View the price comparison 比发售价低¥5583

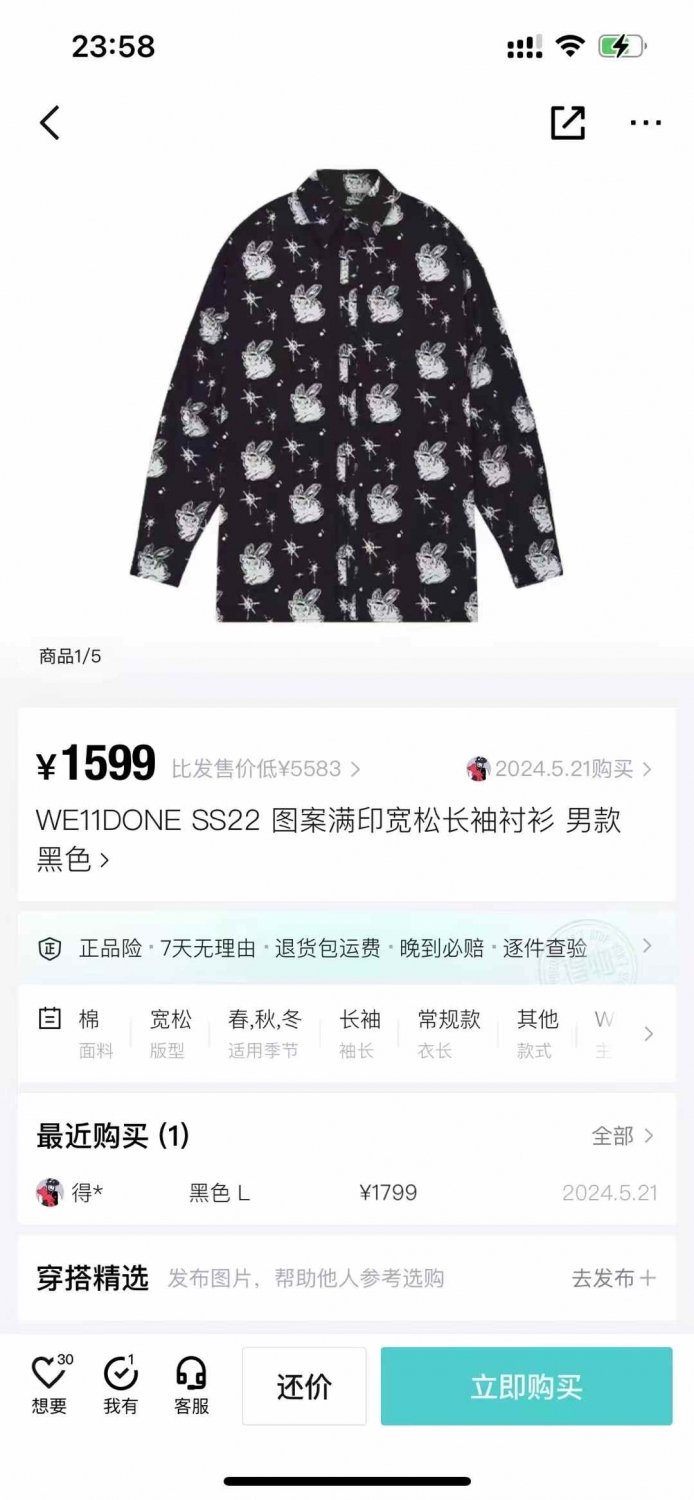[x=266, y=769]
